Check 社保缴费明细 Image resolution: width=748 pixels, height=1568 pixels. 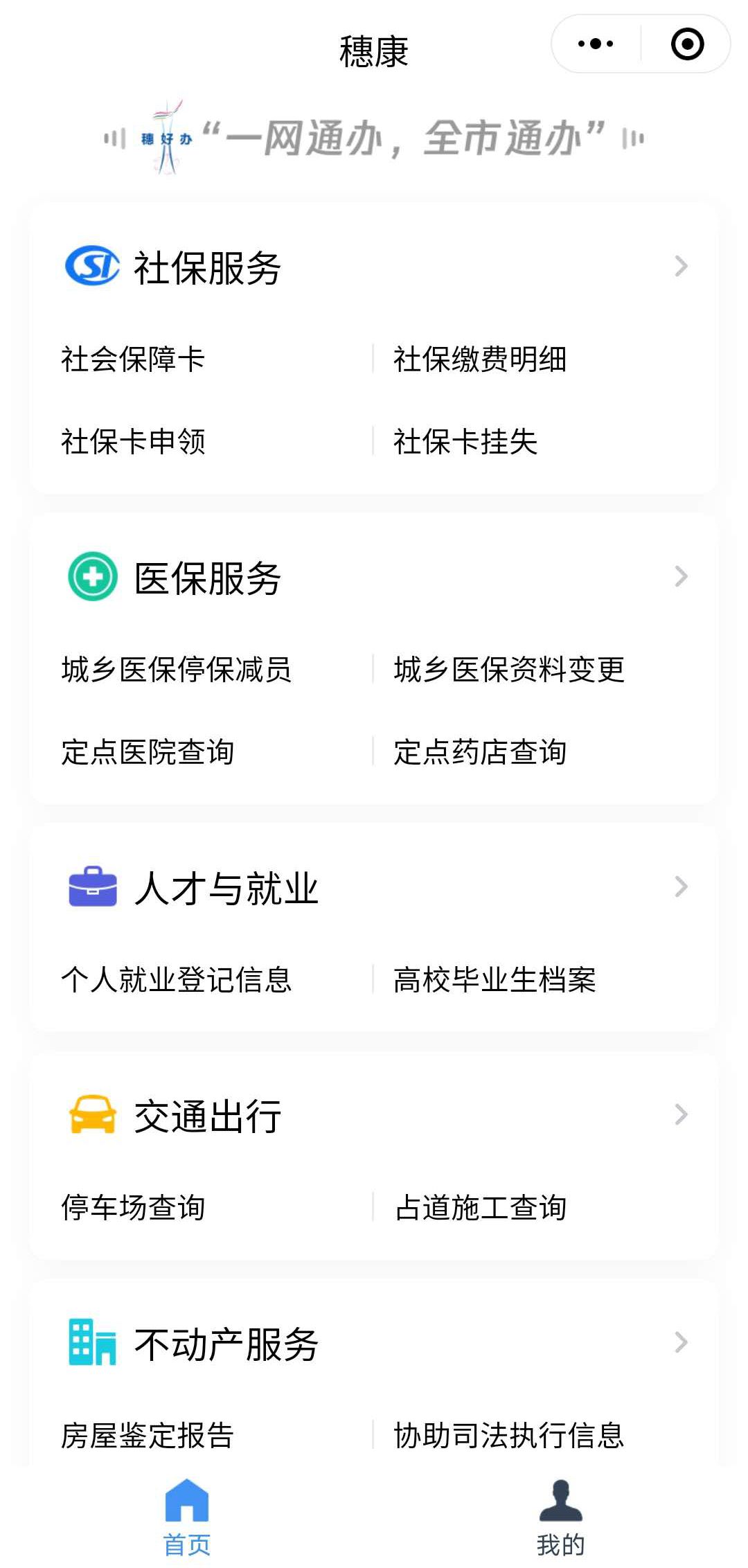pyautogui.click(x=480, y=359)
